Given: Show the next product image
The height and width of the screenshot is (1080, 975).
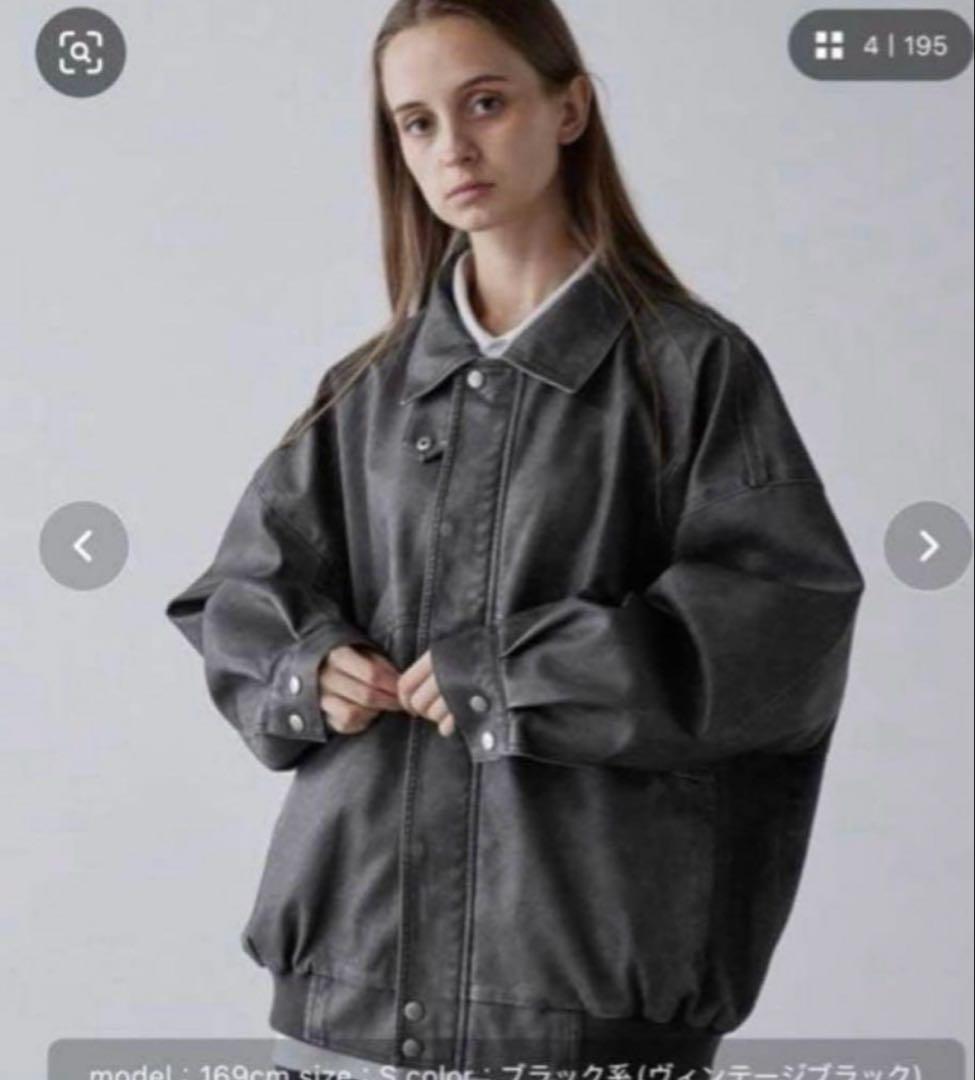Looking at the screenshot, I should tap(928, 546).
